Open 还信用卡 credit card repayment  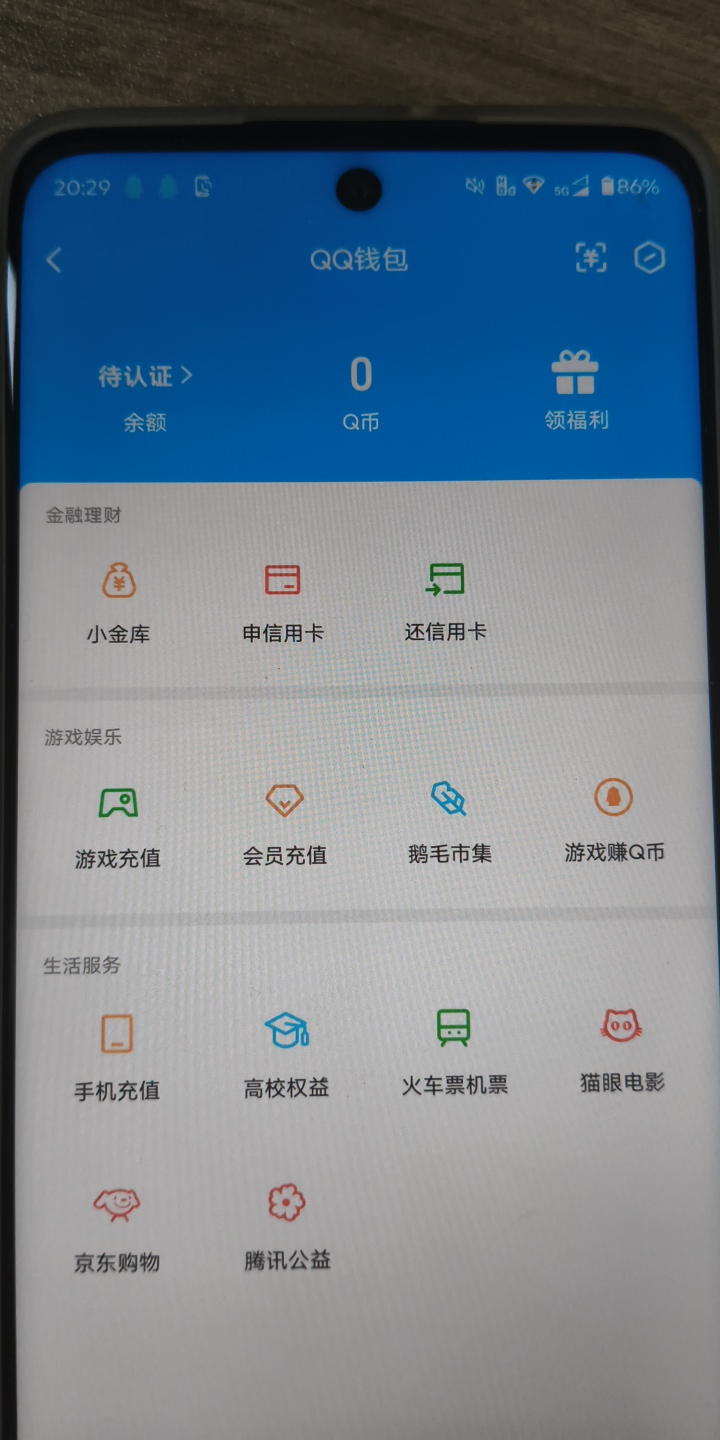[x=447, y=600]
